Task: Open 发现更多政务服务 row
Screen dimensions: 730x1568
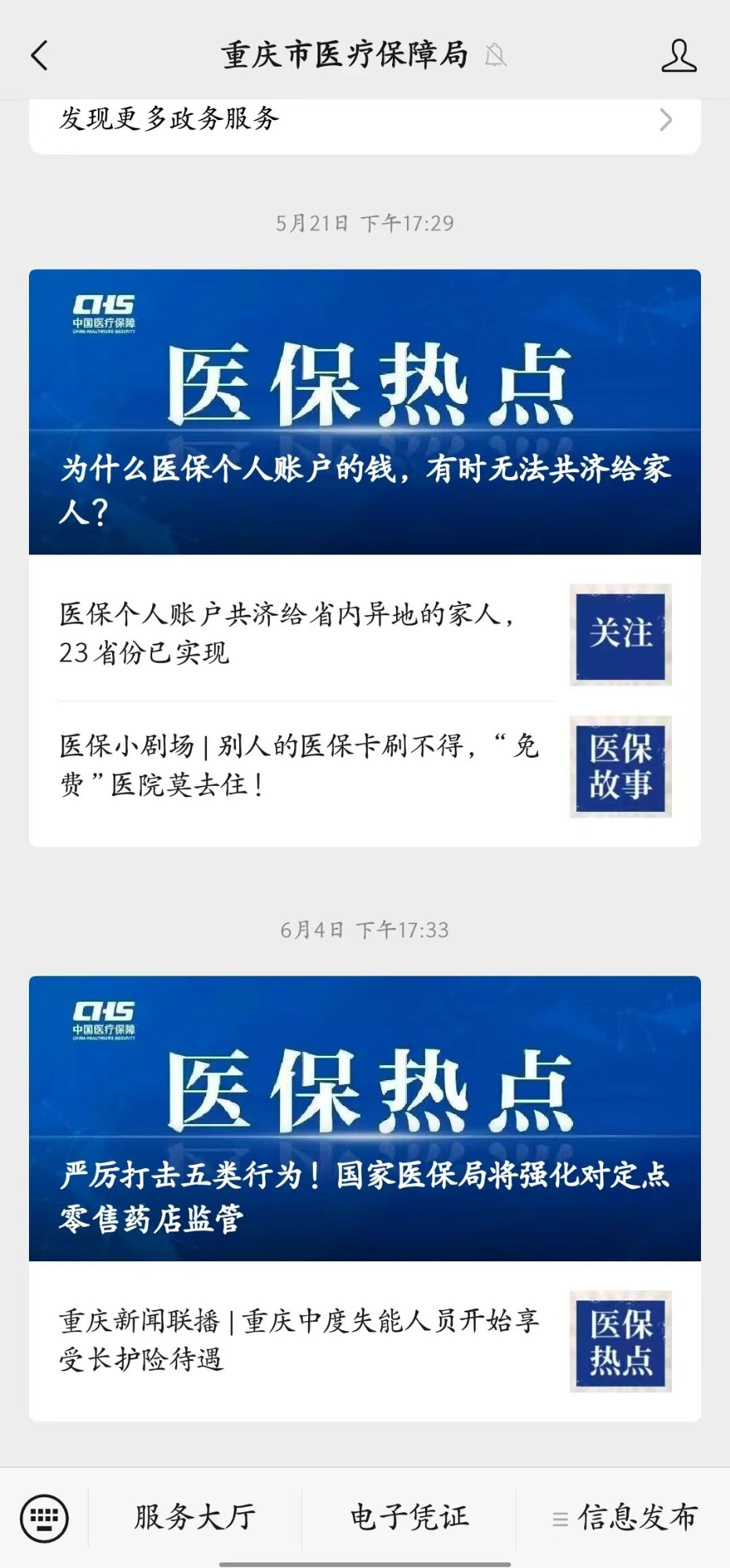Action: pyautogui.click(x=365, y=120)
